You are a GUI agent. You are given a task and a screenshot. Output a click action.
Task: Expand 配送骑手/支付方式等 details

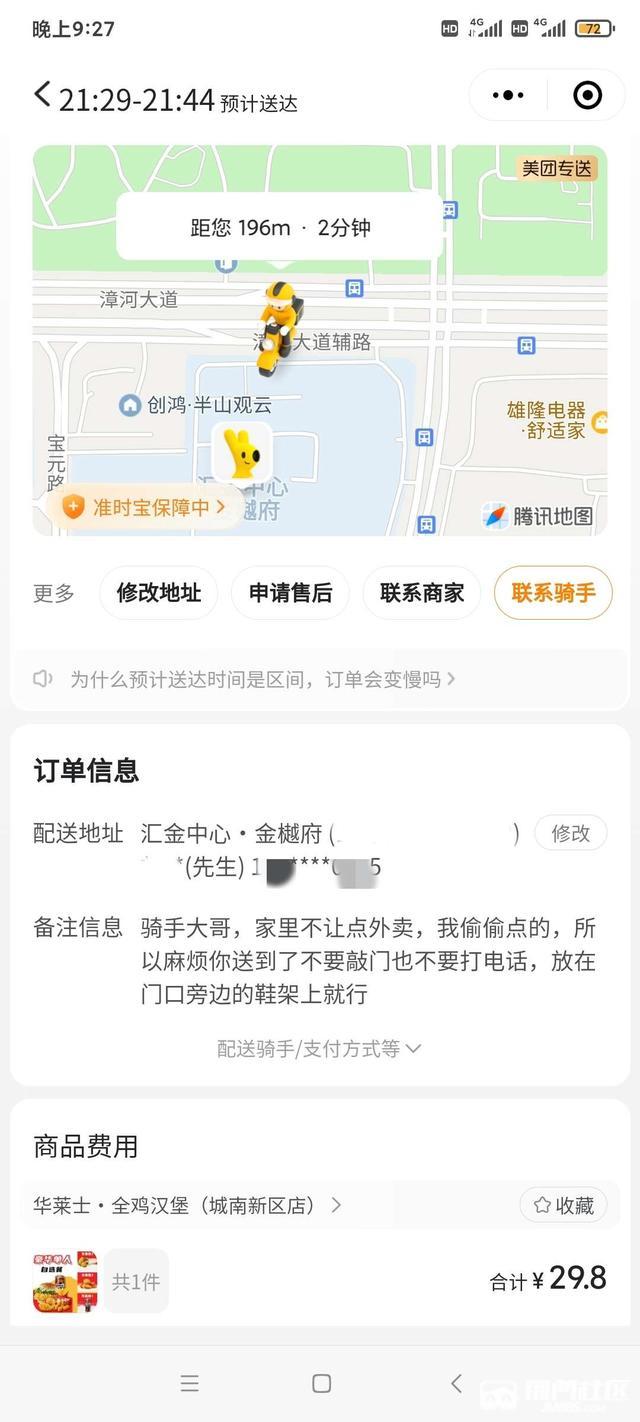point(319,1048)
